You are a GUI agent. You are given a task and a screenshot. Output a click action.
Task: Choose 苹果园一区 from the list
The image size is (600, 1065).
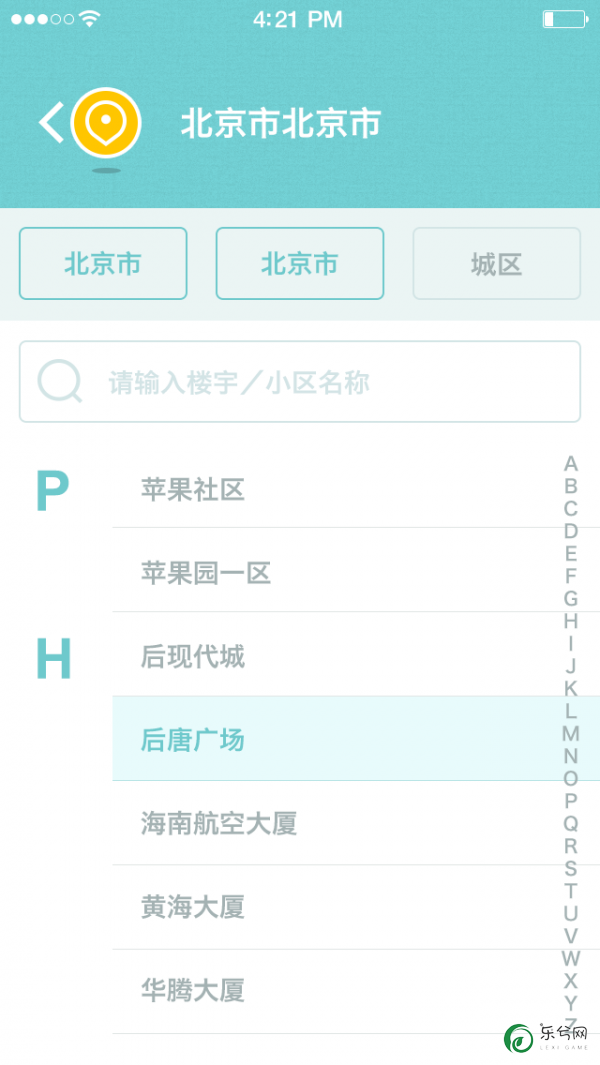pos(356,573)
